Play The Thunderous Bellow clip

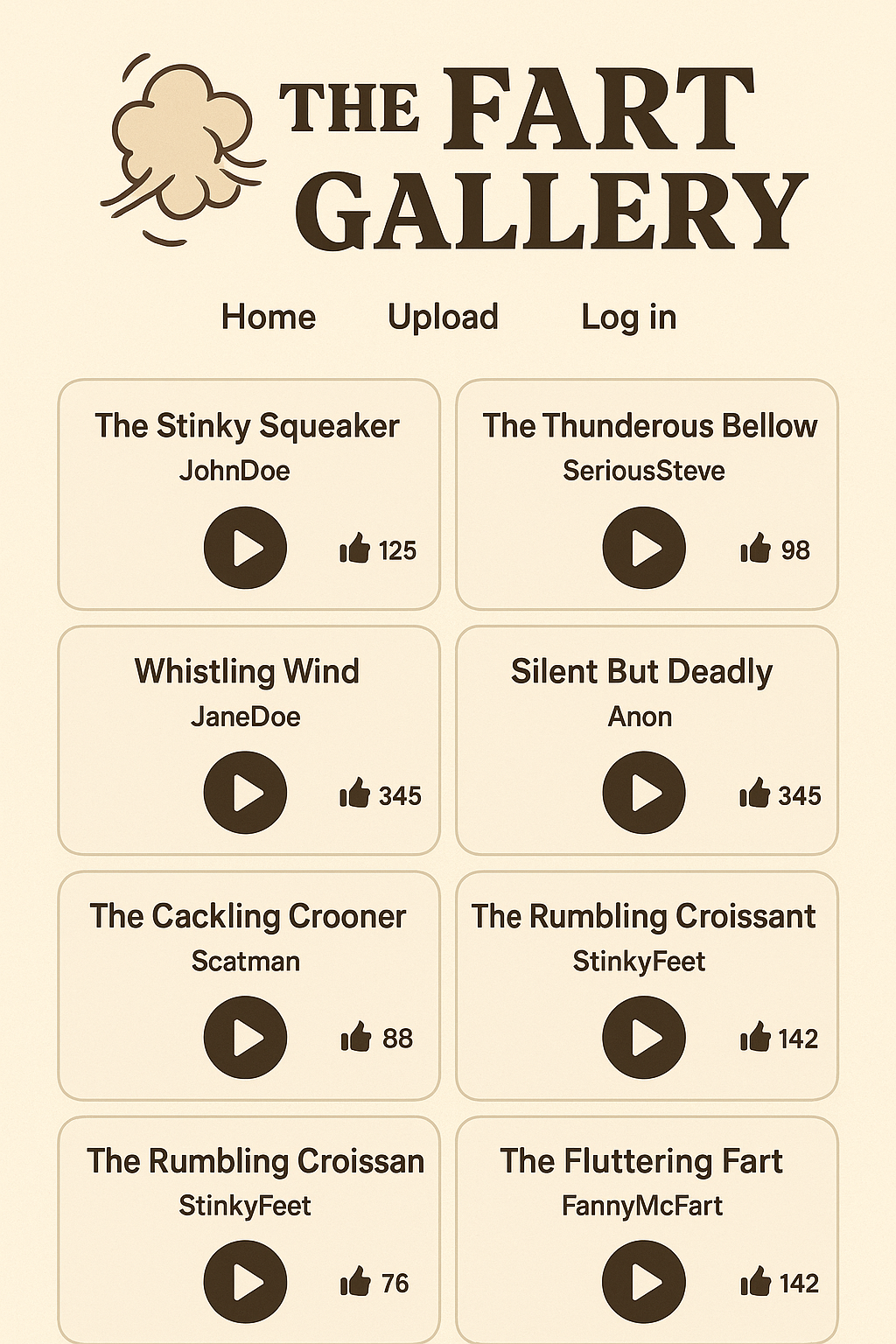[644, 548]
